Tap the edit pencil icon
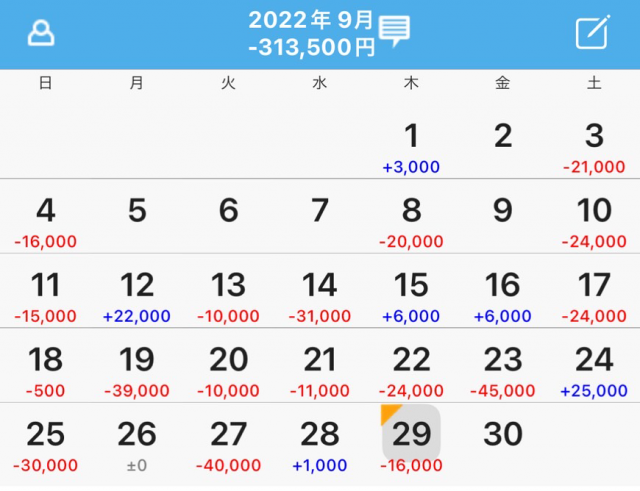This screenshot has width=640, height=491. [592, 33]
